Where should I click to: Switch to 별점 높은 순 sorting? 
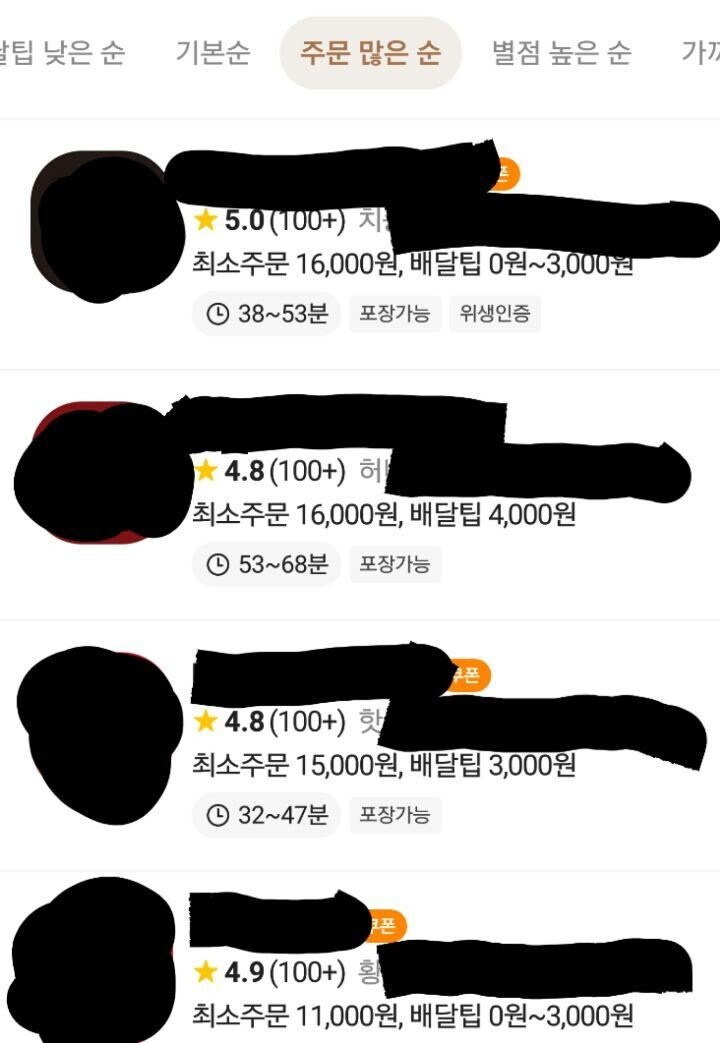(561, 52)
